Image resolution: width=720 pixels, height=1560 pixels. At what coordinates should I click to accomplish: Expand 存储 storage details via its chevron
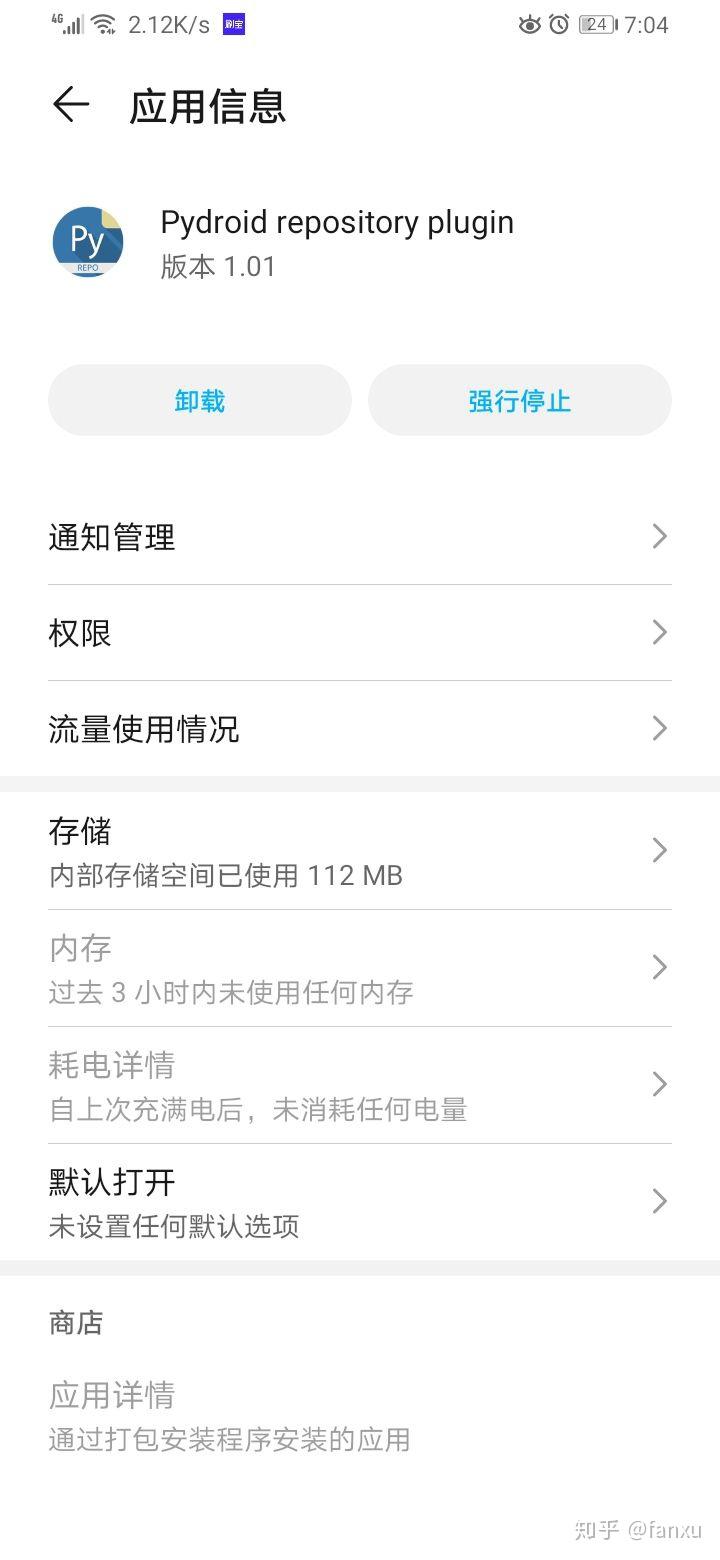tap(658, 851)
